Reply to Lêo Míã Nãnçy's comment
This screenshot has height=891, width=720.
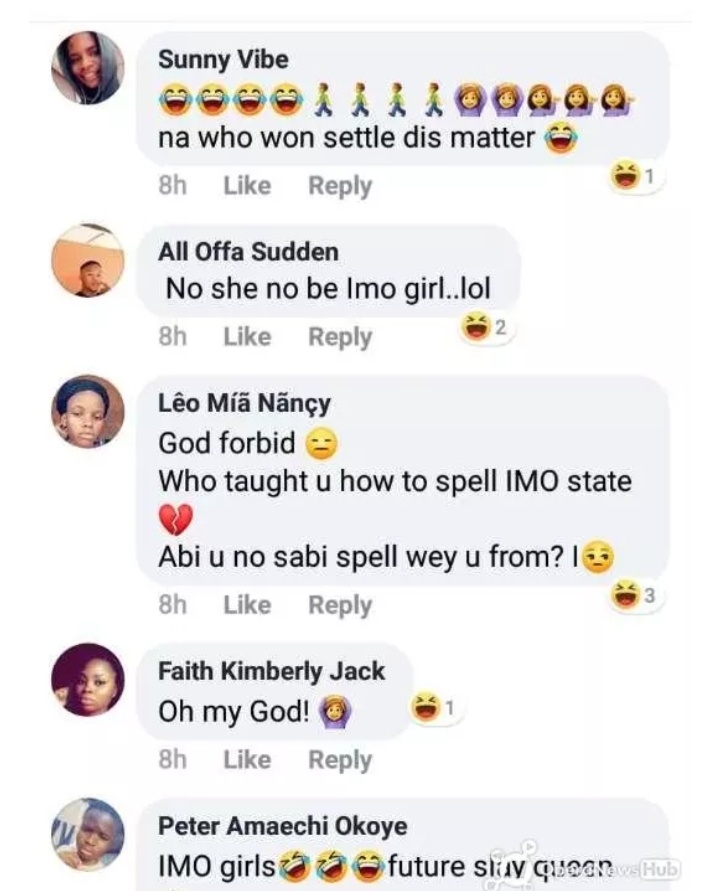(x=339, y=605)
